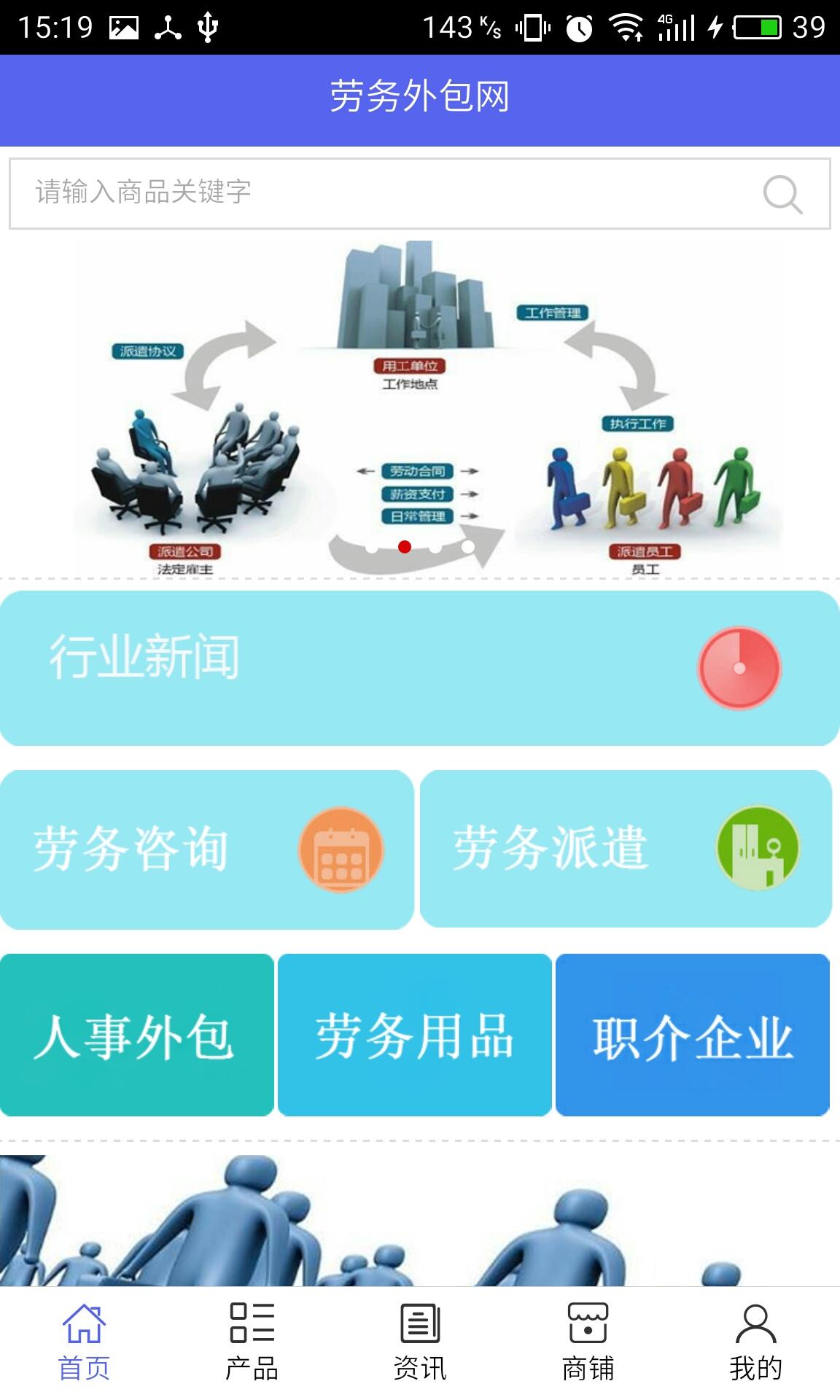The height and width of the screenshot is (1400, 840).
Task: Switch to the 资讯 tab
Action: coord(420,1343)
